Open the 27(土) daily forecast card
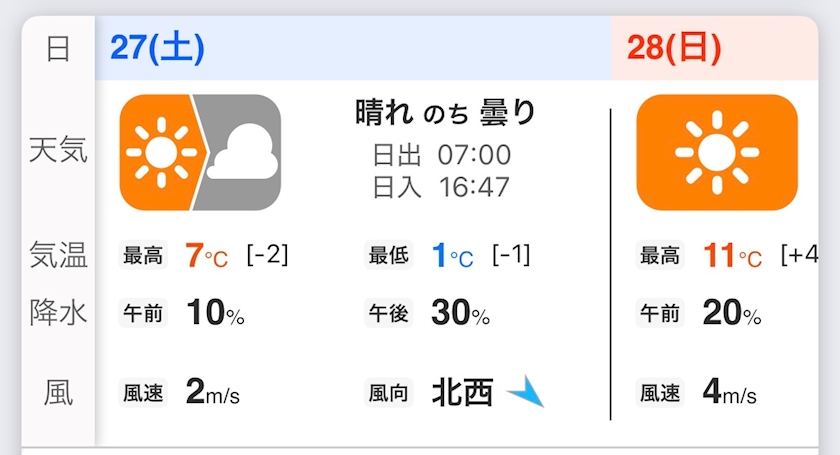 (353, 231)
